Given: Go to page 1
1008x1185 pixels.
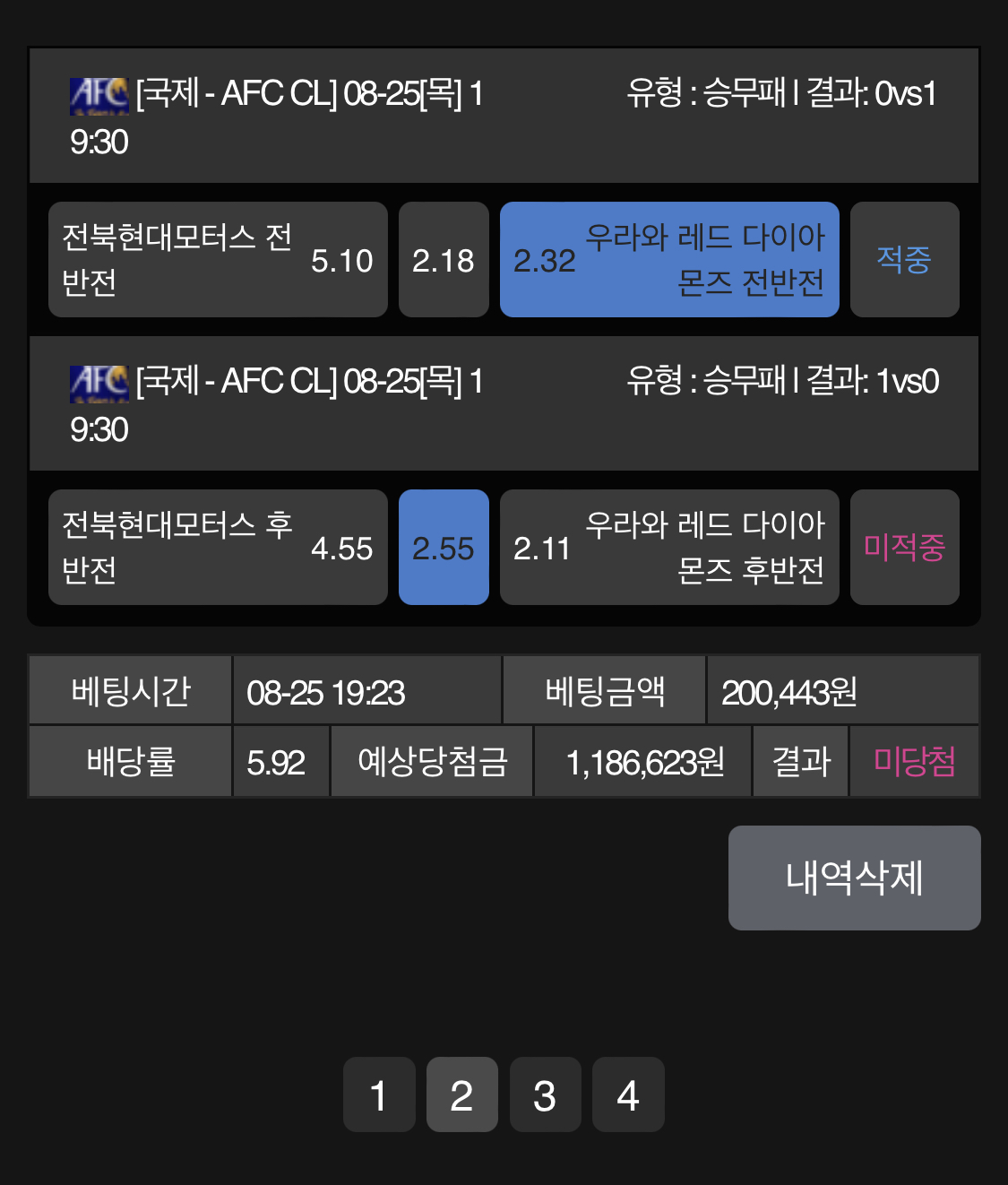Looking at the screenshot, I should [x=379, y=1094].
